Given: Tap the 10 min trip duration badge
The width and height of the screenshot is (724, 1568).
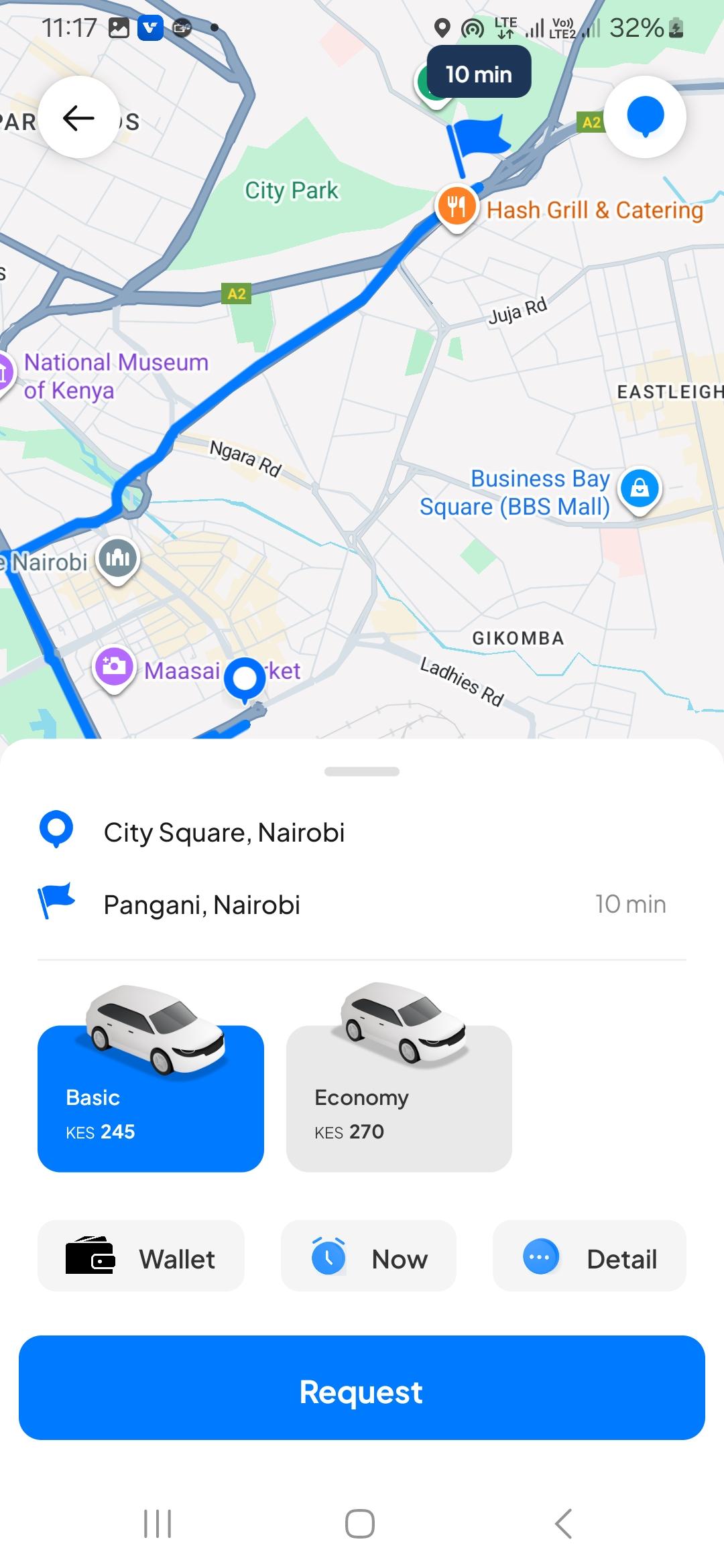Looking at the screenshot, I should tap(477, 72).
